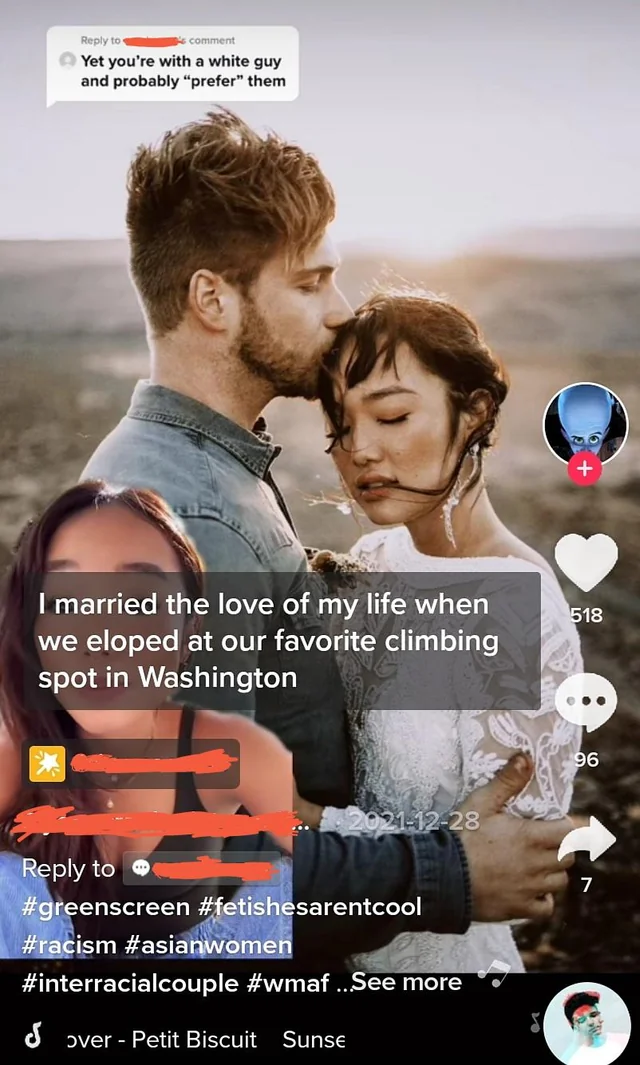Open the Reply to comment mention
This screenshot has width=640, height=1065.
coord(152,868)
